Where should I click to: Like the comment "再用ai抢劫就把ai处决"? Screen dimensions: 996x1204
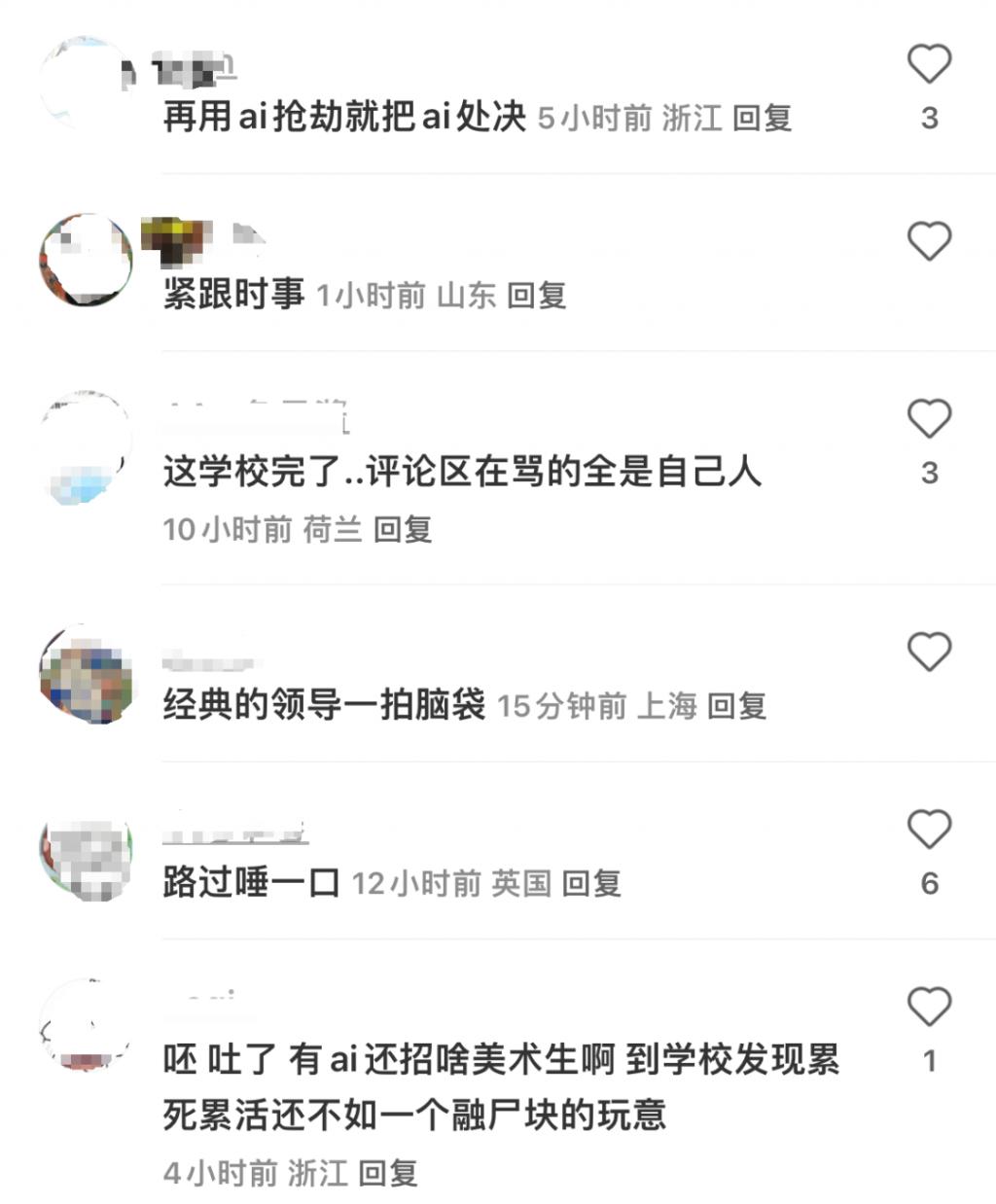[x=929, y=65]
